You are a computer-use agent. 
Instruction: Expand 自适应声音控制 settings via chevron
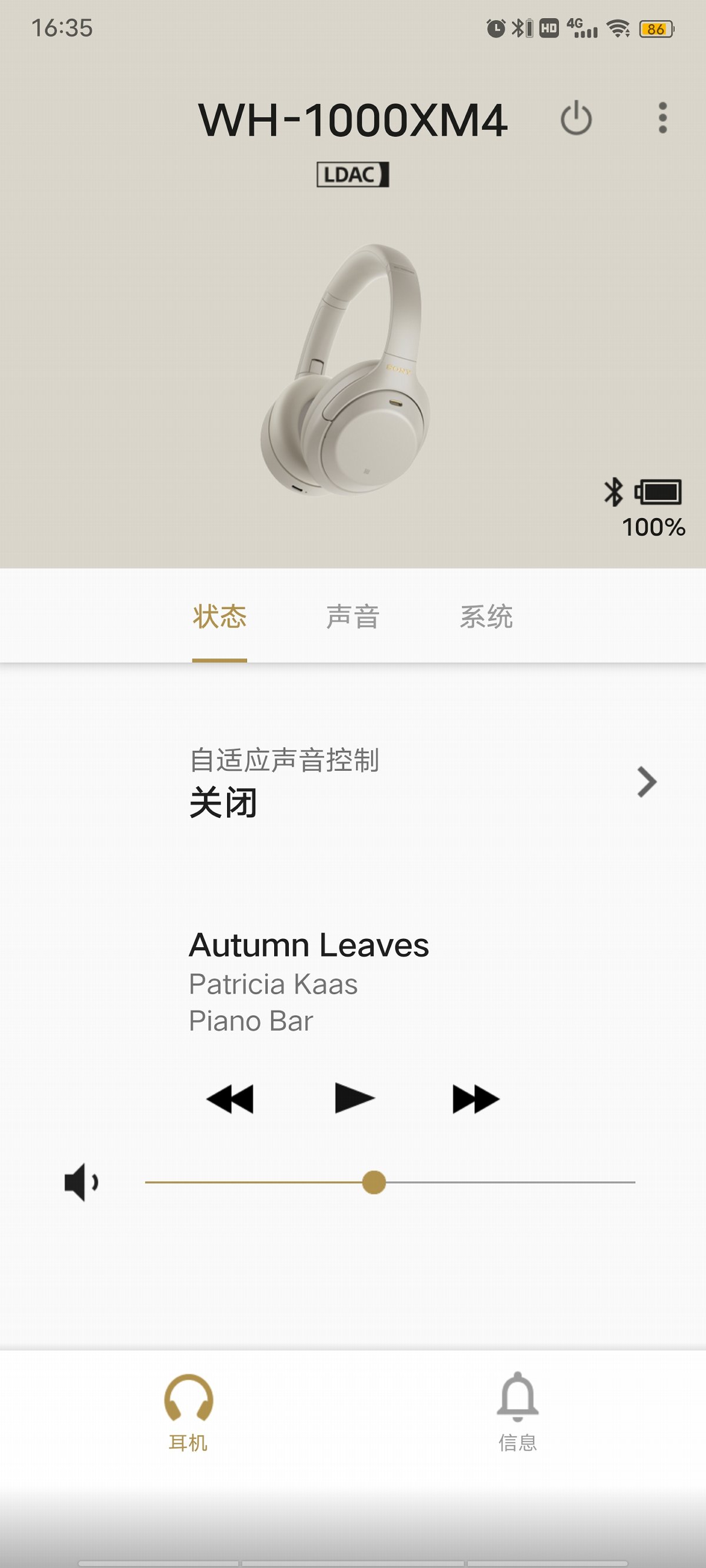(648, 783)
